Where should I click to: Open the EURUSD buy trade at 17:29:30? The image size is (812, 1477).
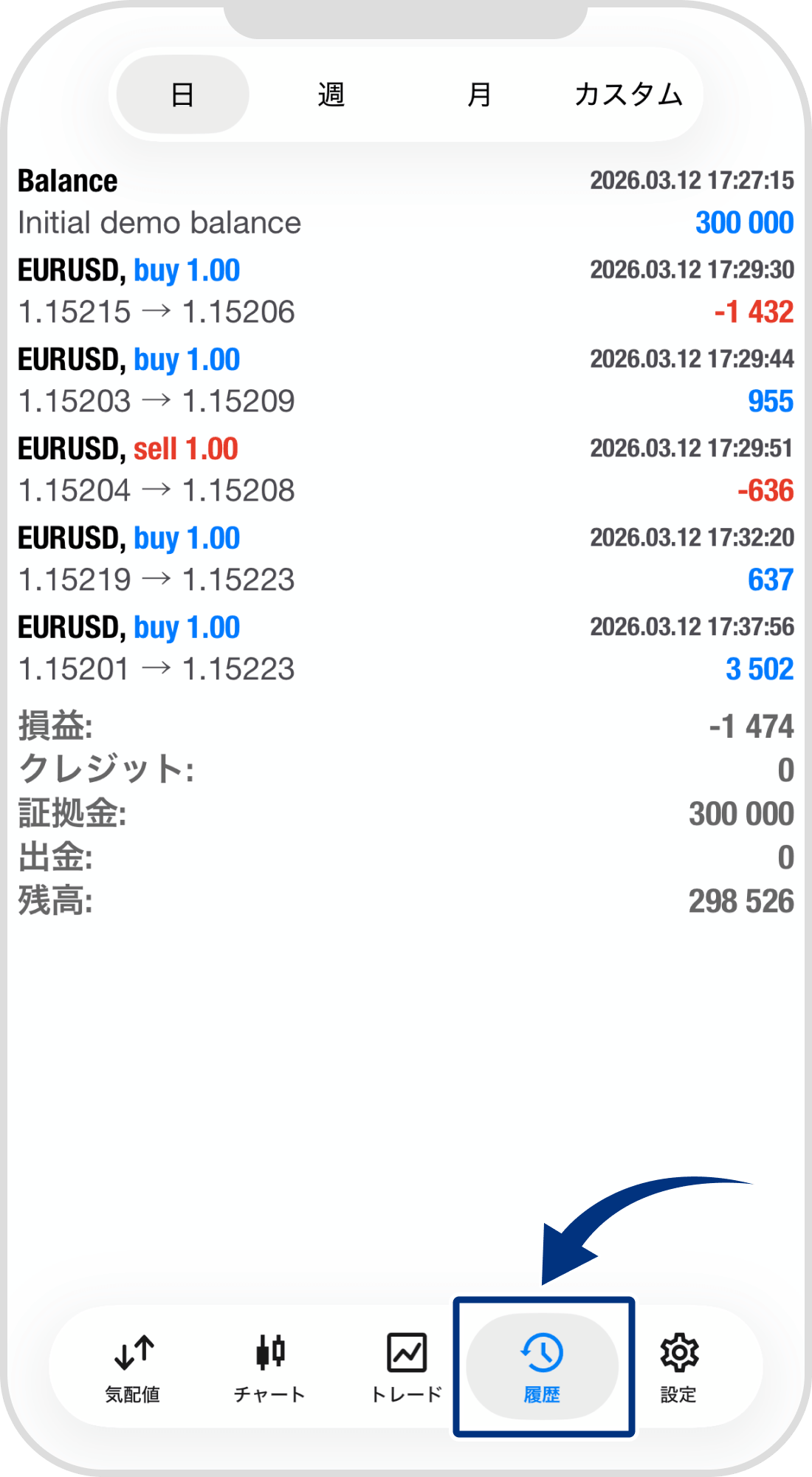405,291
